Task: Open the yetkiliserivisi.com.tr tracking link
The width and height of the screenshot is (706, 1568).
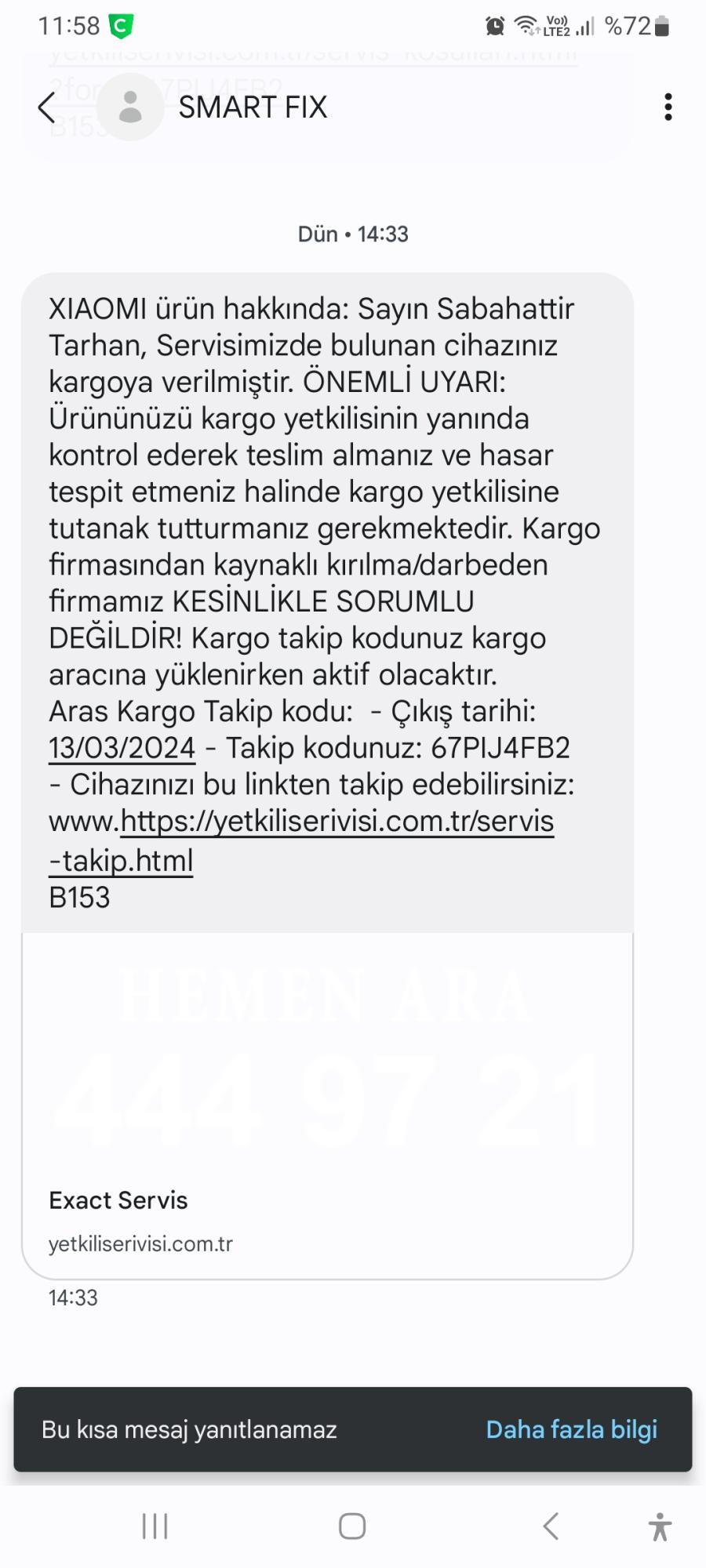Action: [337, 820]
